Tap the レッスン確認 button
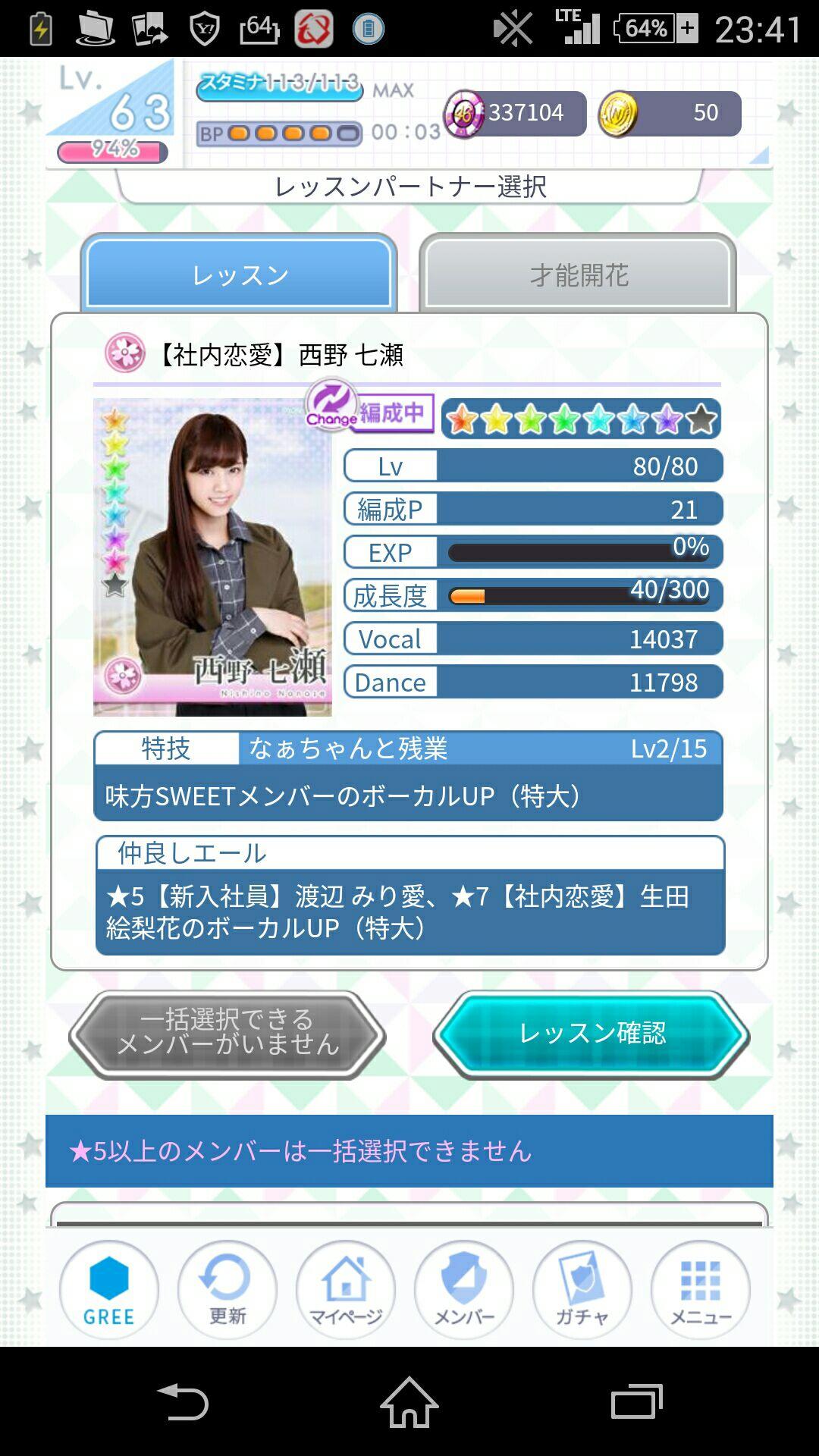The width and height of the screenshot is (819, 1456). [591, 1034]
